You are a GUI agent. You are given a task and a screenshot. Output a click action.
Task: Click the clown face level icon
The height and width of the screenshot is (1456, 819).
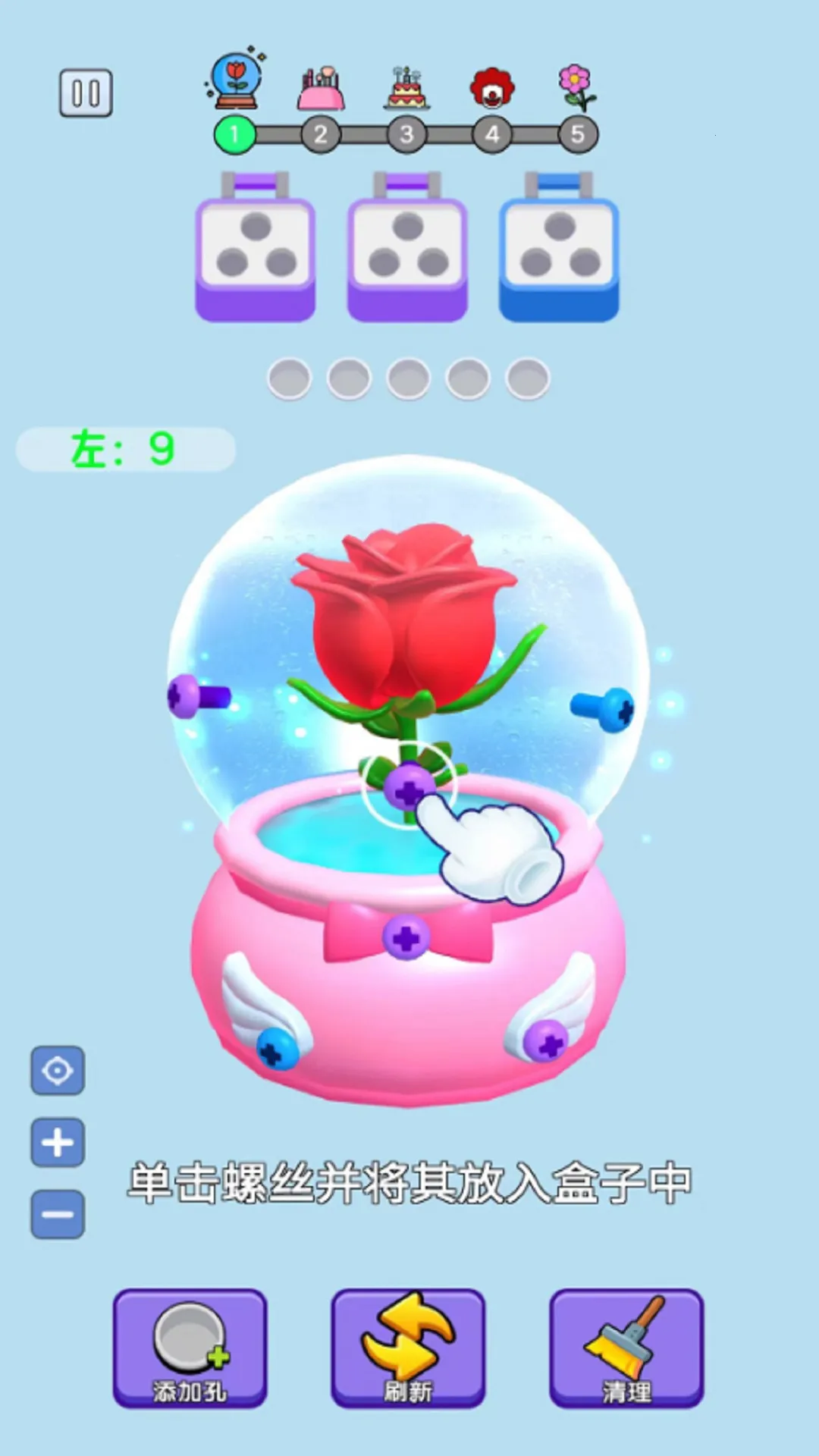tap(493, 86)
